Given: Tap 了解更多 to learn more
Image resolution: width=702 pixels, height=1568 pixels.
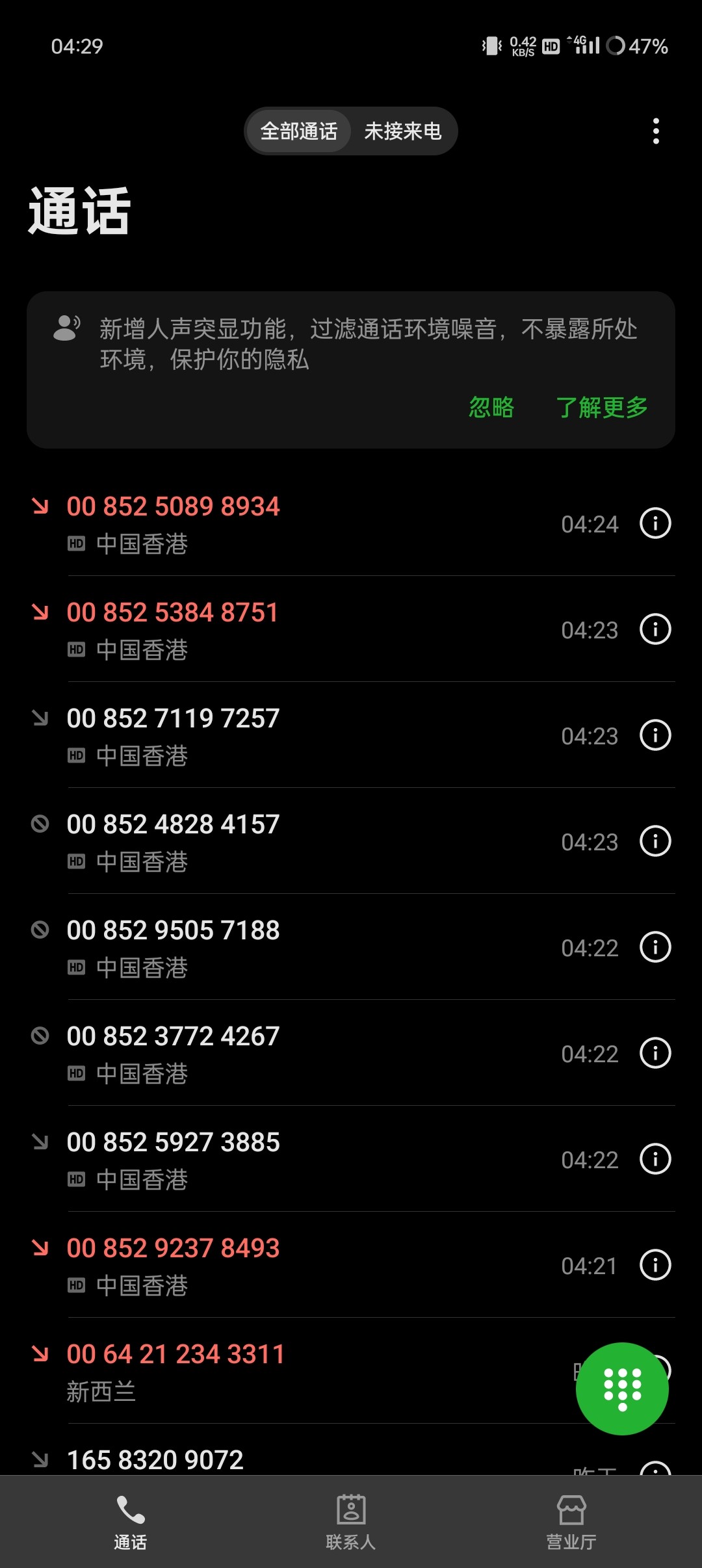Looking at the screenshot, I should tap(602, 408).
